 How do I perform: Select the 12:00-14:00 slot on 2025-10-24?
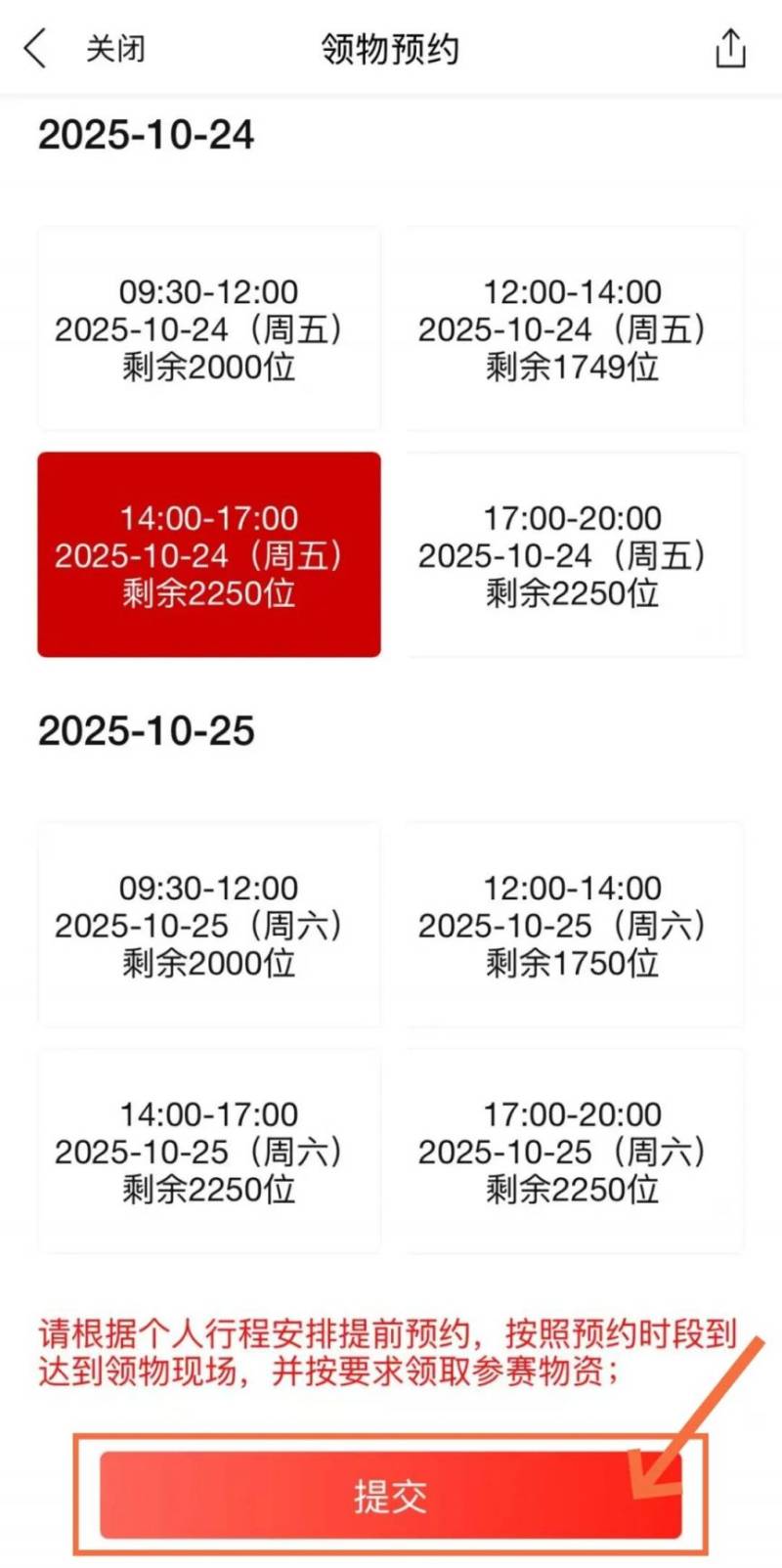[x=574, y=329]
